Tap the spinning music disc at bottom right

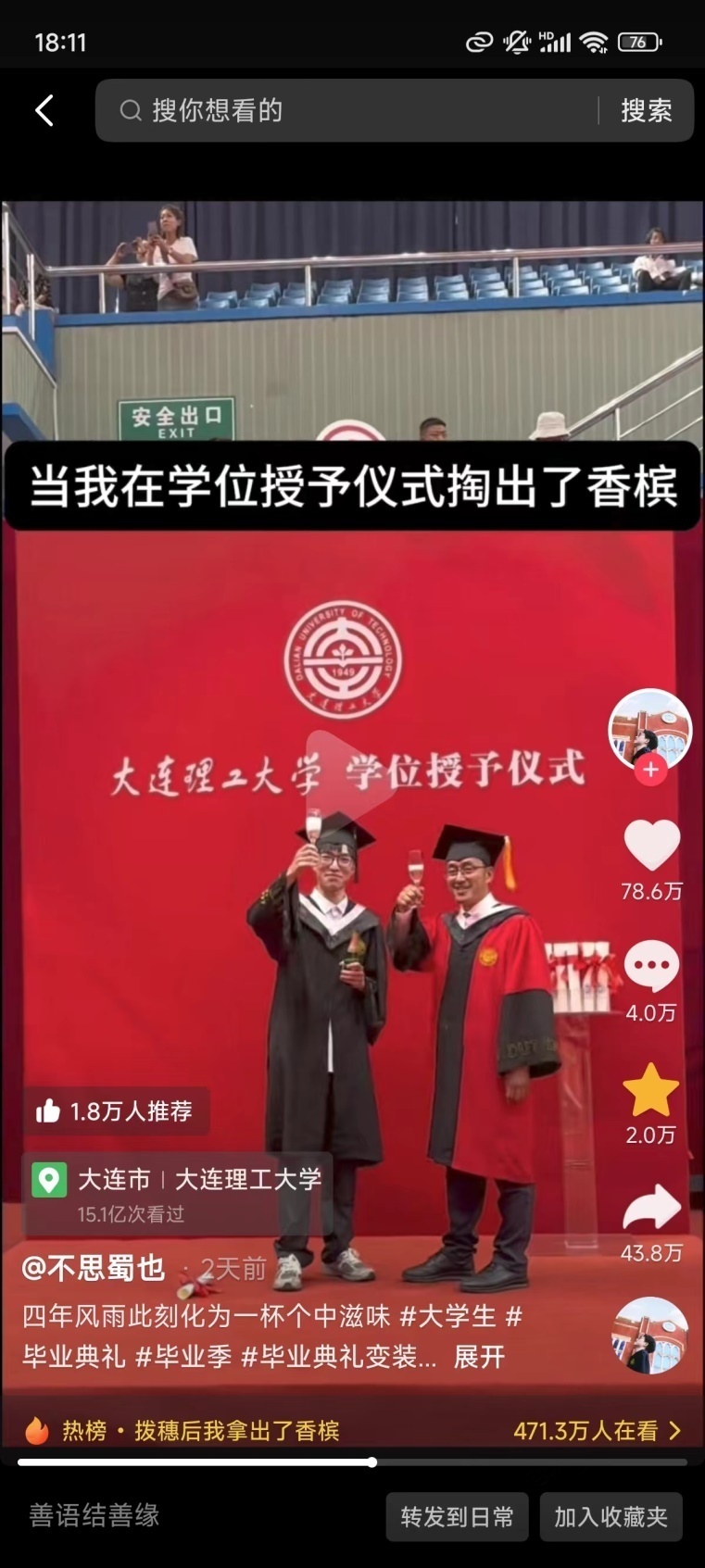click(652, 1334)
